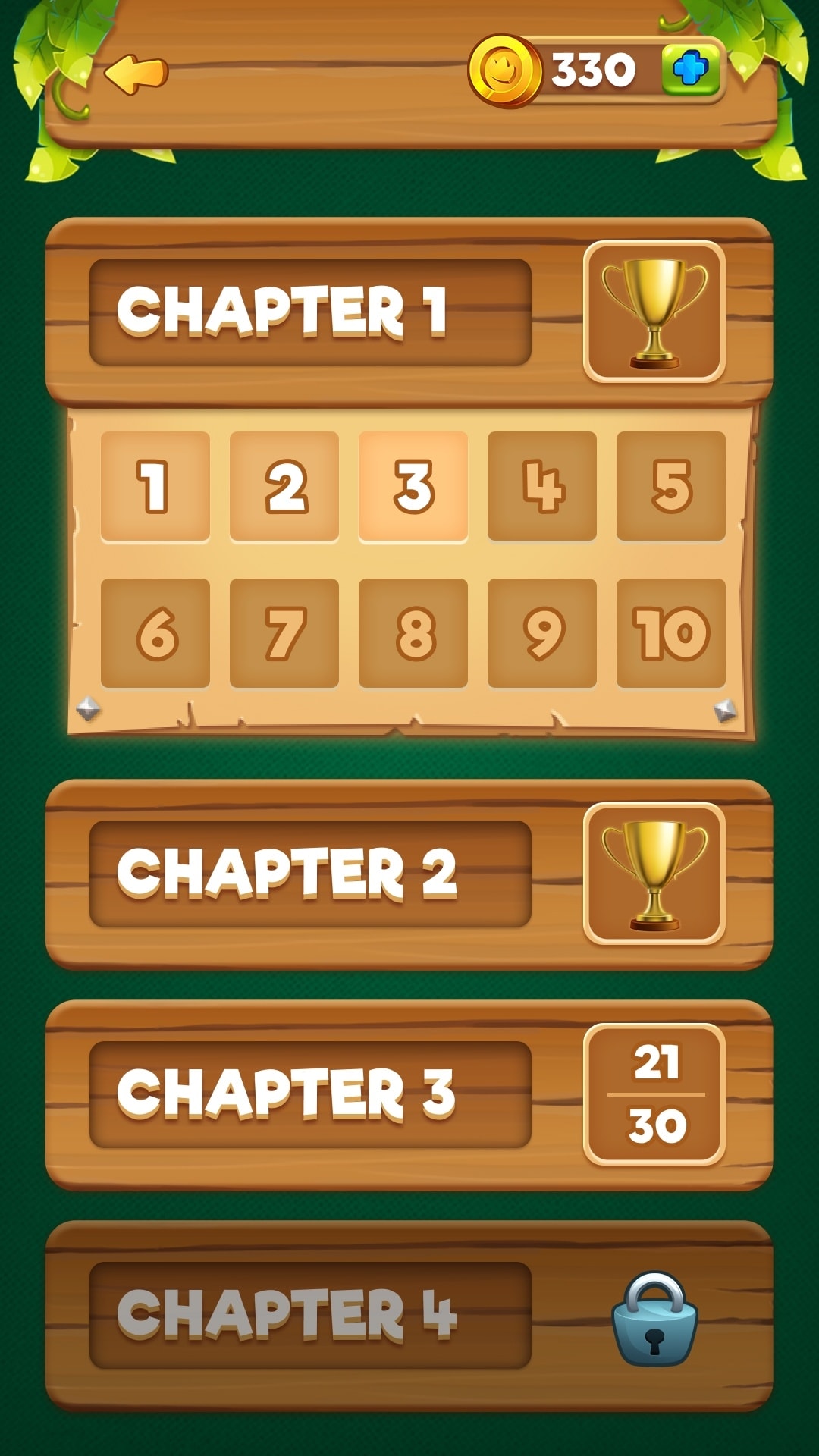
Task: Launch level 7
Action: click(284, 633)
